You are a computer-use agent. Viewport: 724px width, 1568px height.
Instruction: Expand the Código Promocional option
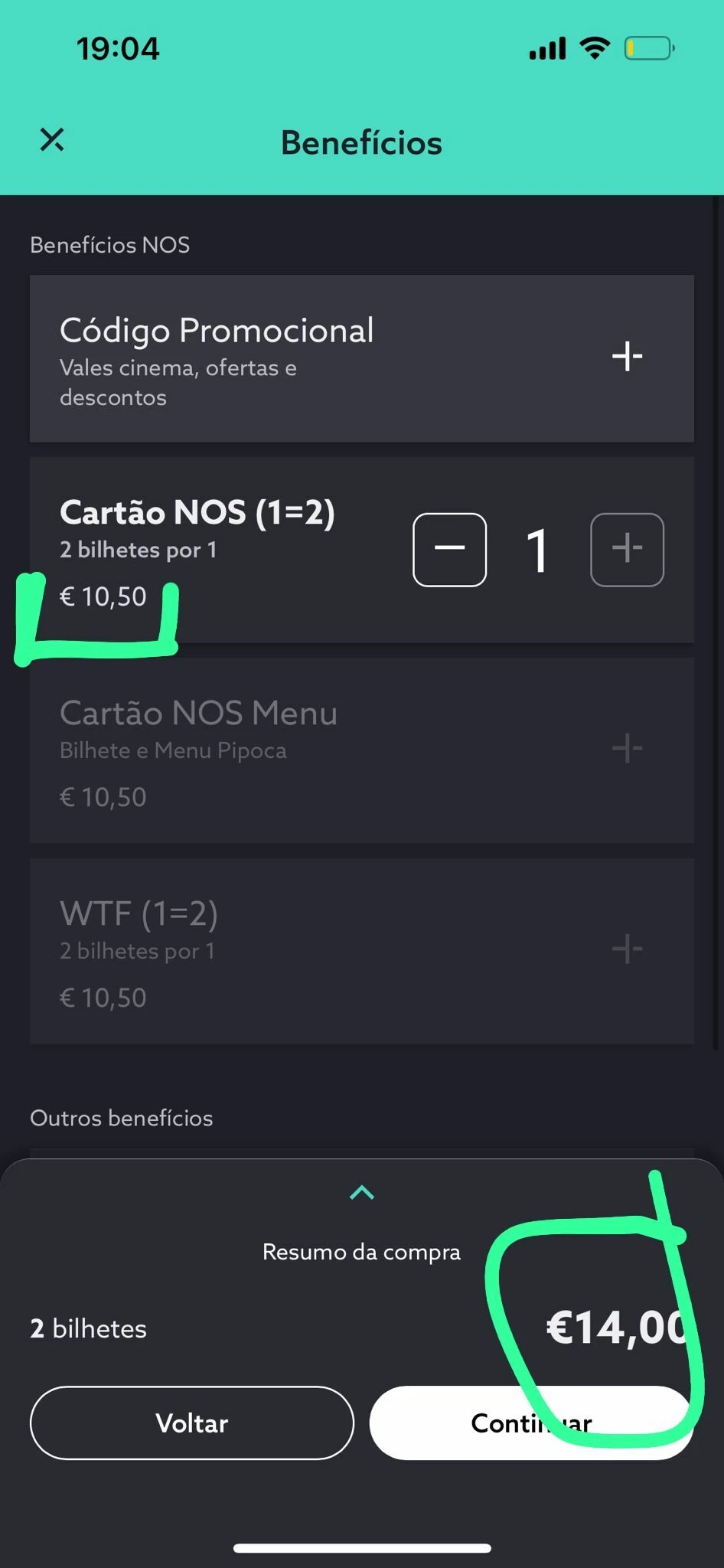pos(627,356)
